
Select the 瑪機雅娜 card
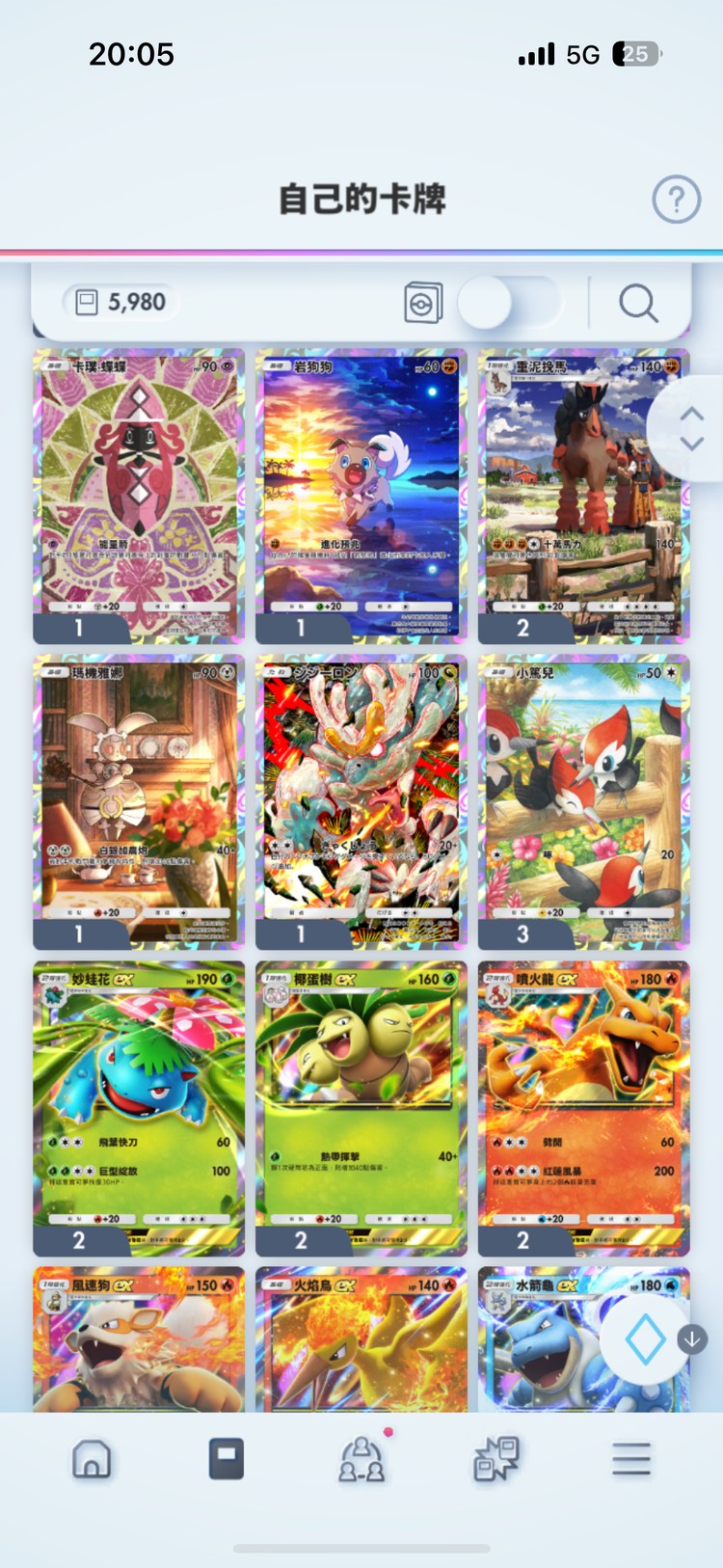point(139,800)
